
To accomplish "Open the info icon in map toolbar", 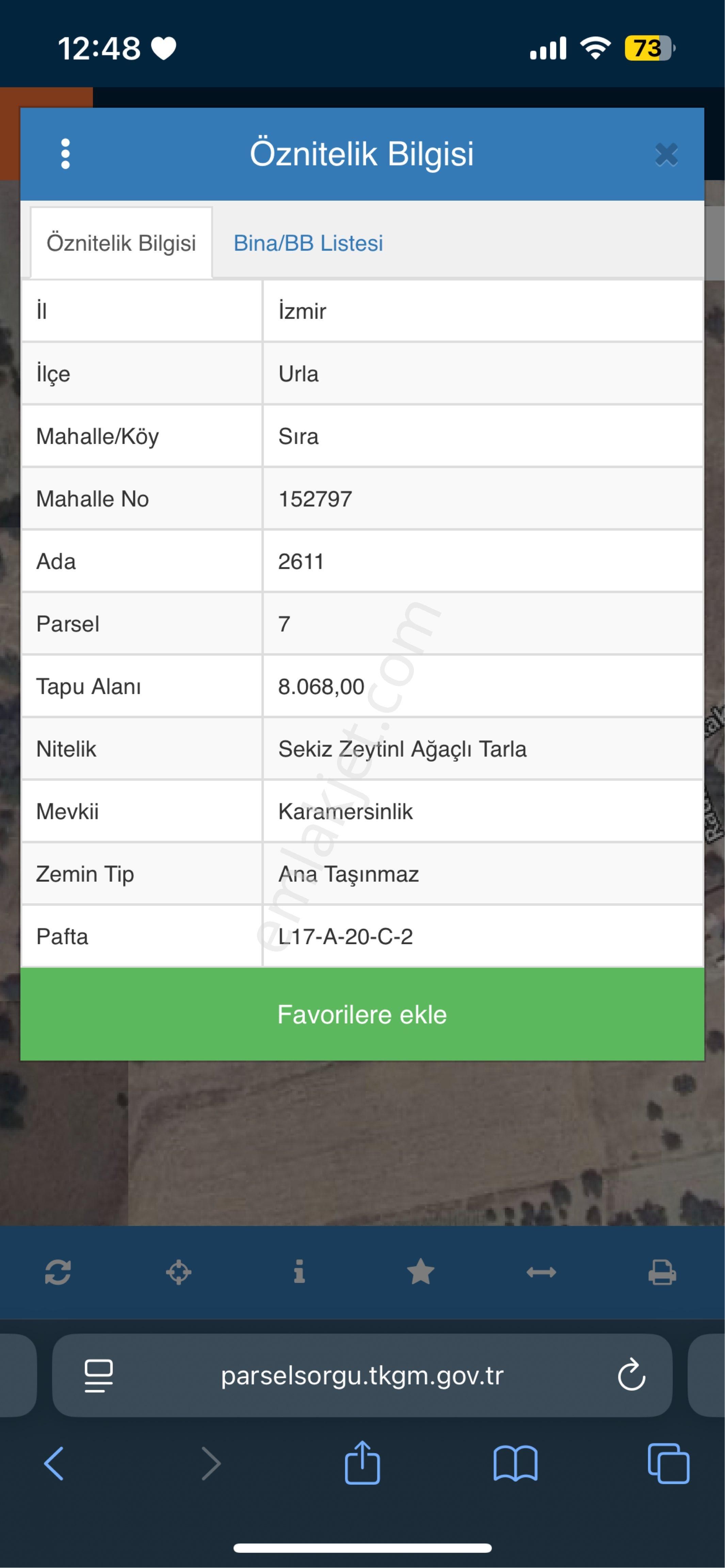I will click(x=299, y=1272).
